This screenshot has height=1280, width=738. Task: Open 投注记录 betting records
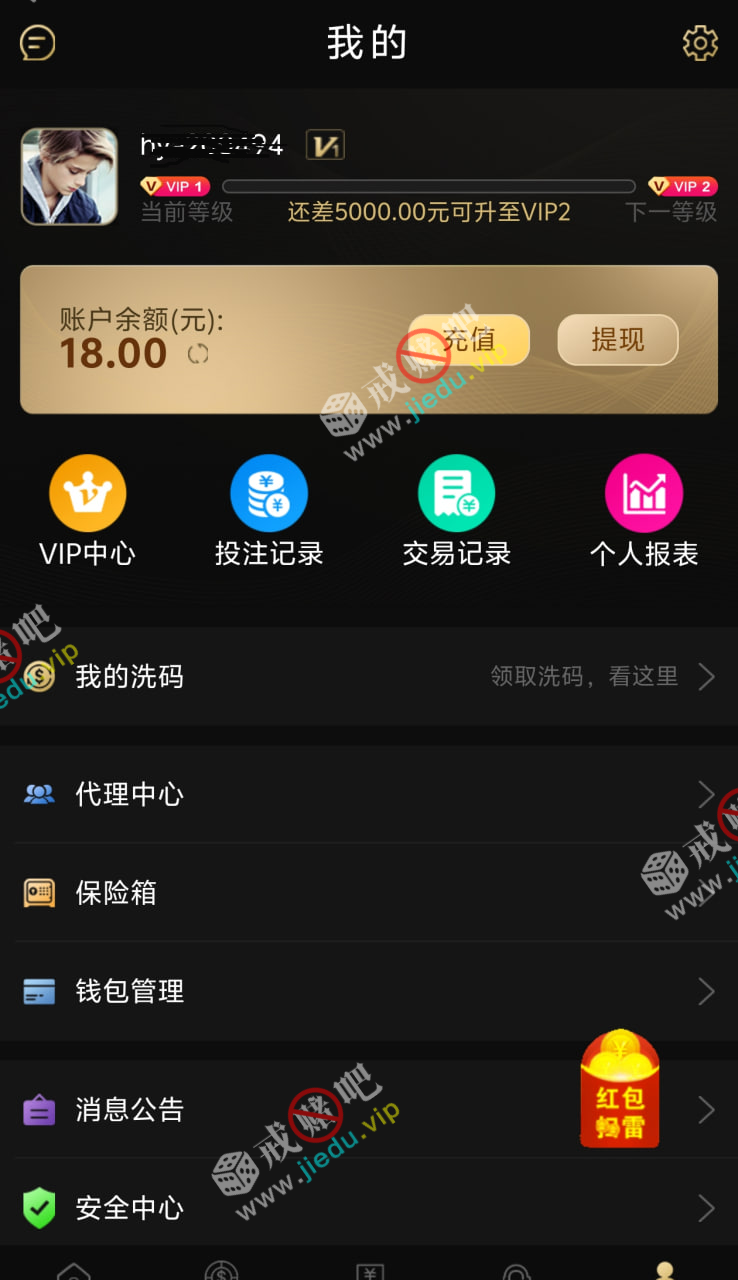[x=269, y=511]
